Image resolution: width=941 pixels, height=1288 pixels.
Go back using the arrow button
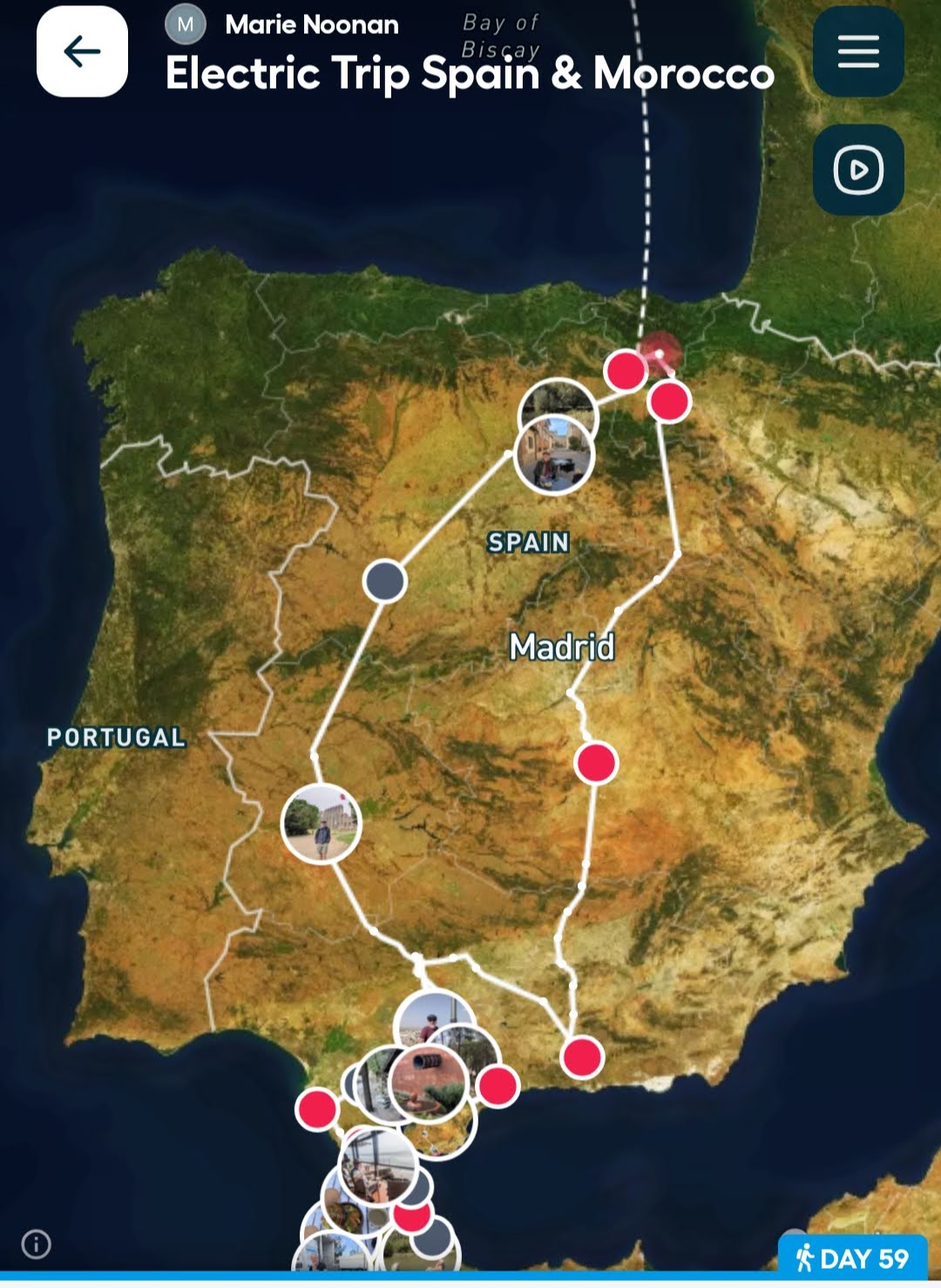[82, 51]
